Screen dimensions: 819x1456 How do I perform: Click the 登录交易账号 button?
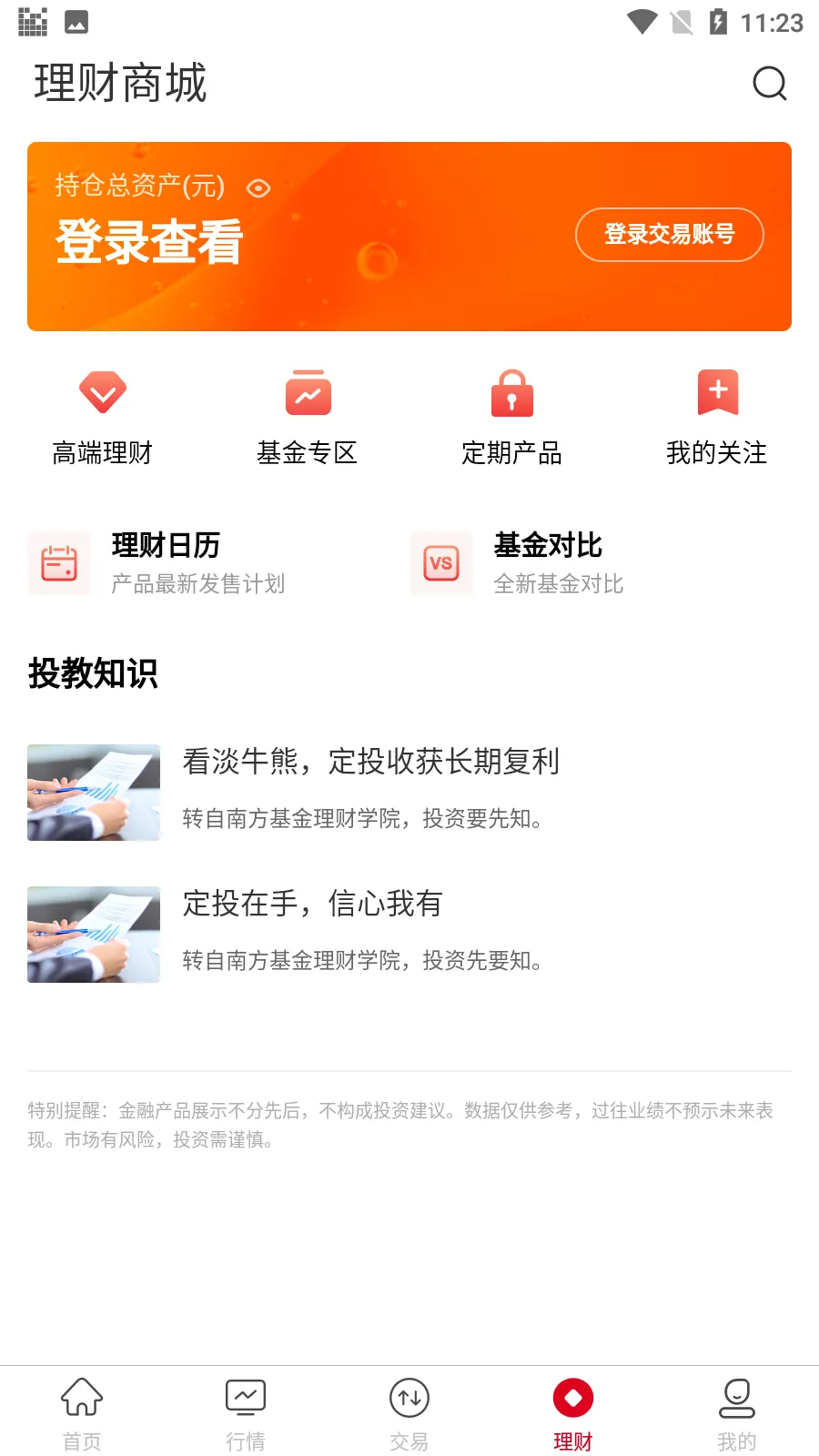point(669,234)
